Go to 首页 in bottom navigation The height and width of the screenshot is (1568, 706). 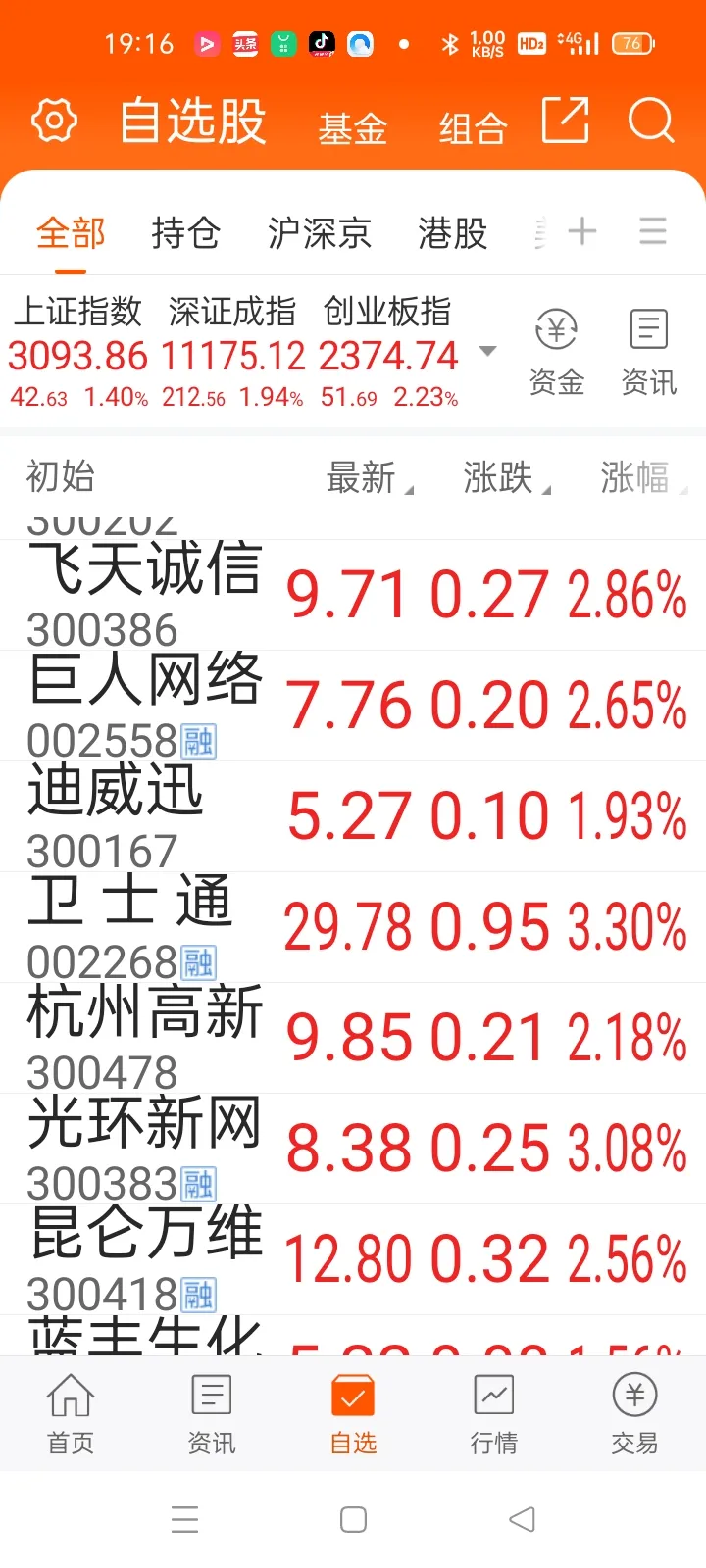pos(71,1413)
